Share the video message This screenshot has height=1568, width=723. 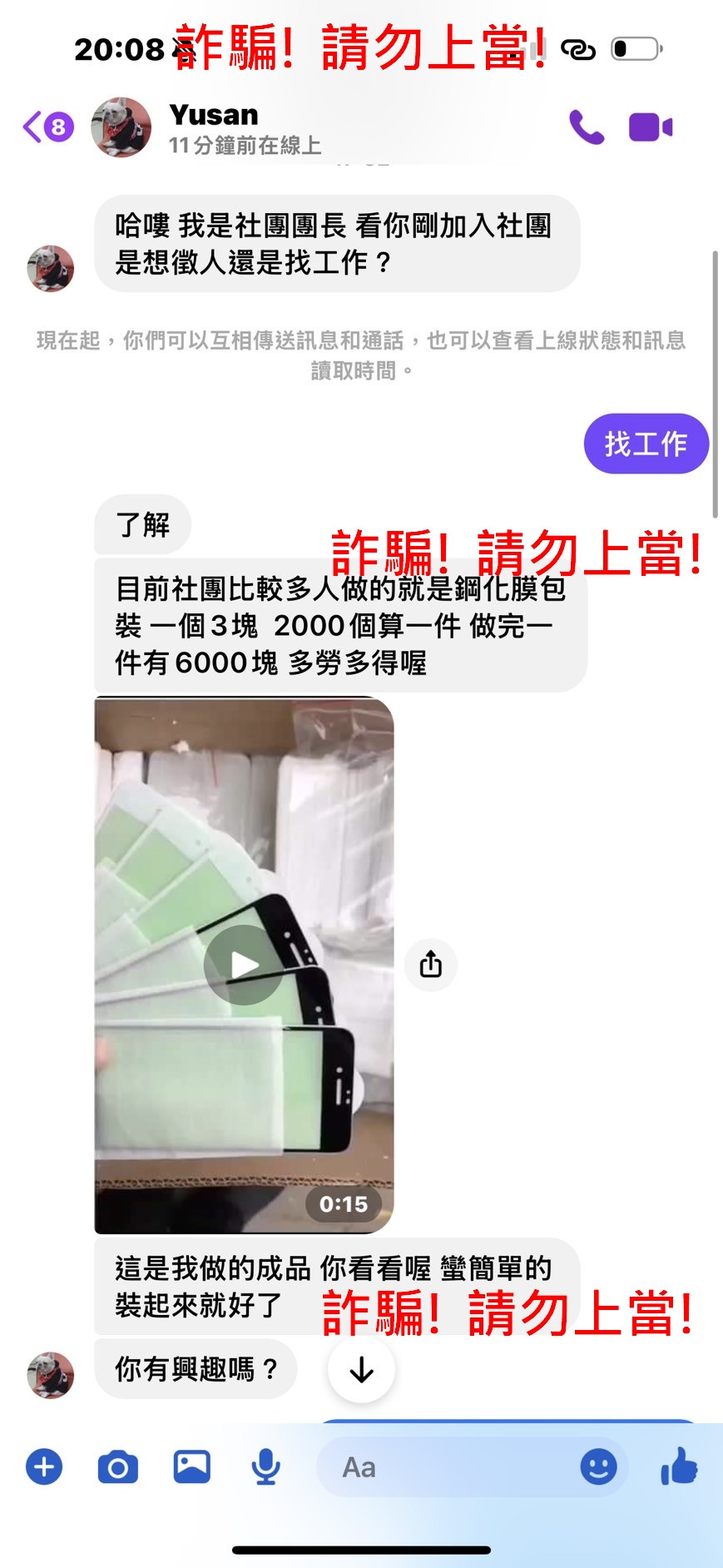(x=431, y=965)
